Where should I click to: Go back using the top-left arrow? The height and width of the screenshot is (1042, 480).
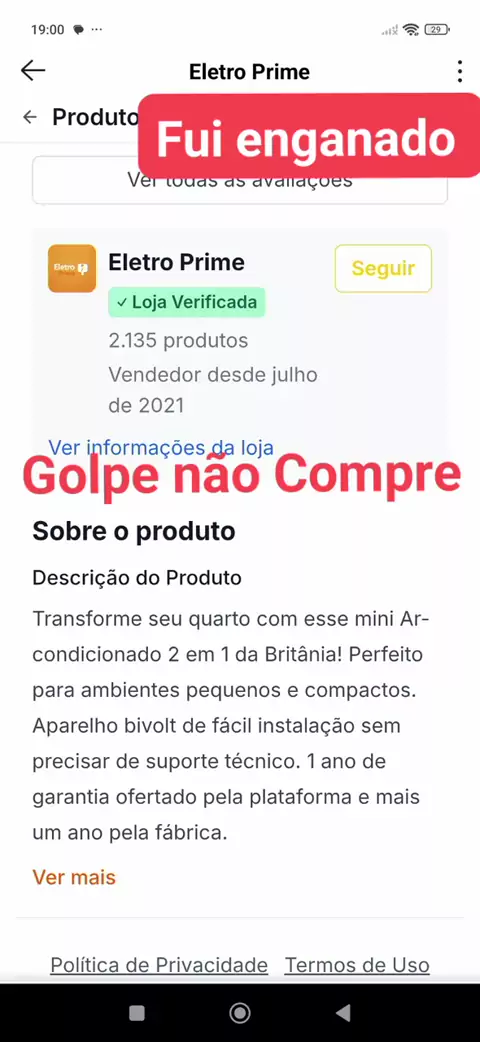pos(33,70)
